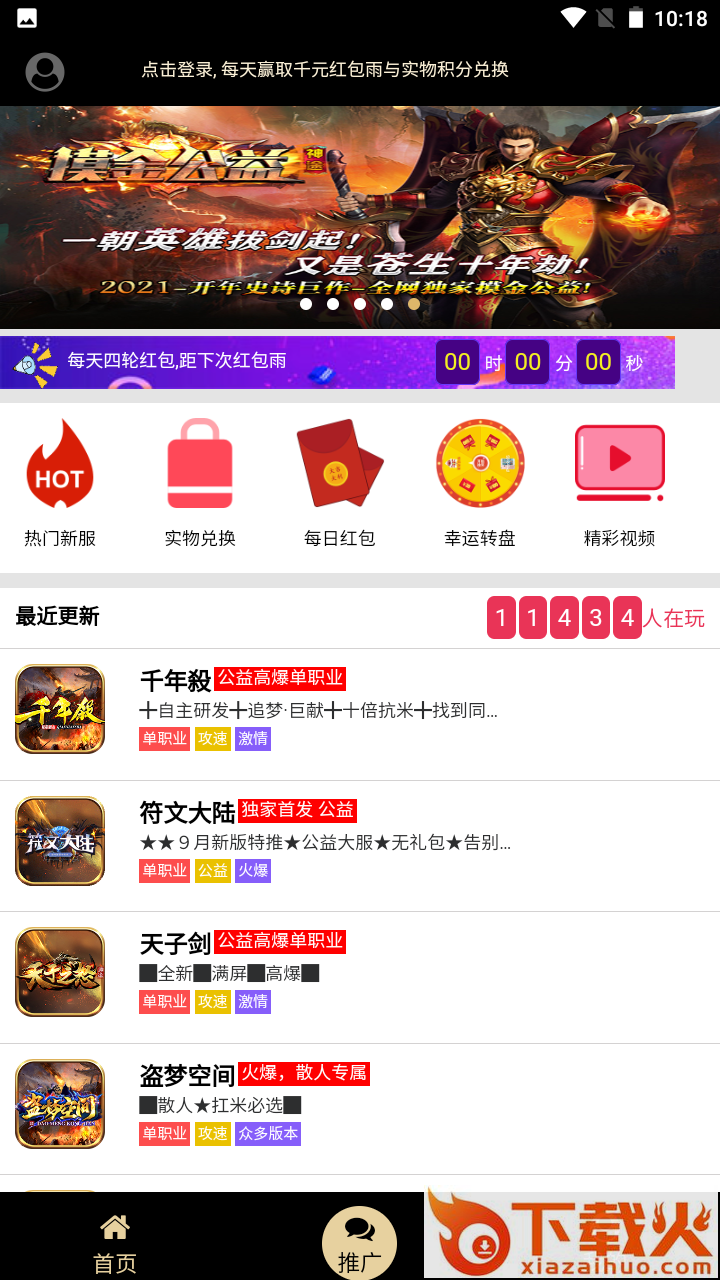Screen dimensions: 720x1280
Task: Switch to the 推广 promotion tab
Action: coord(359,1245)
